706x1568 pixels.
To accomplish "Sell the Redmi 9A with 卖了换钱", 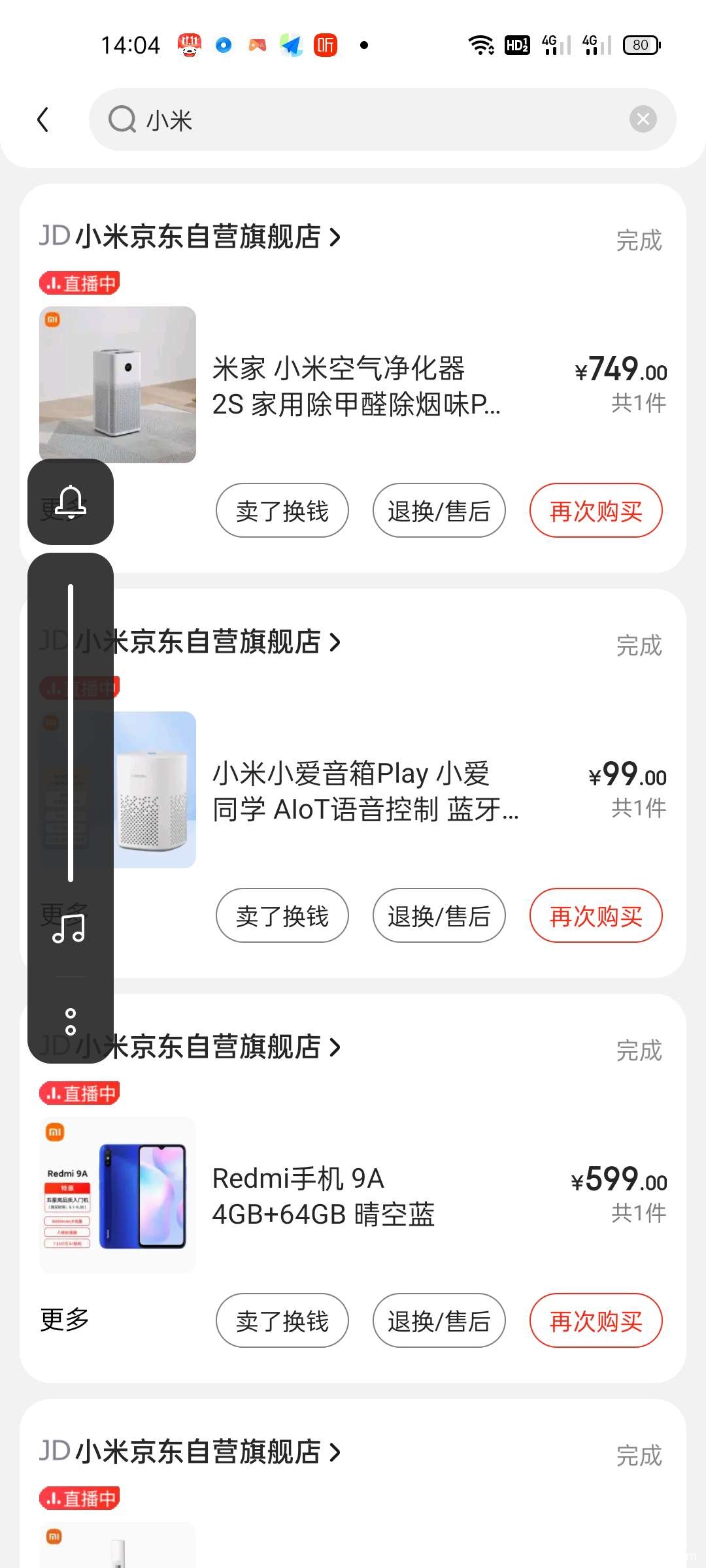I will 282,1321.
